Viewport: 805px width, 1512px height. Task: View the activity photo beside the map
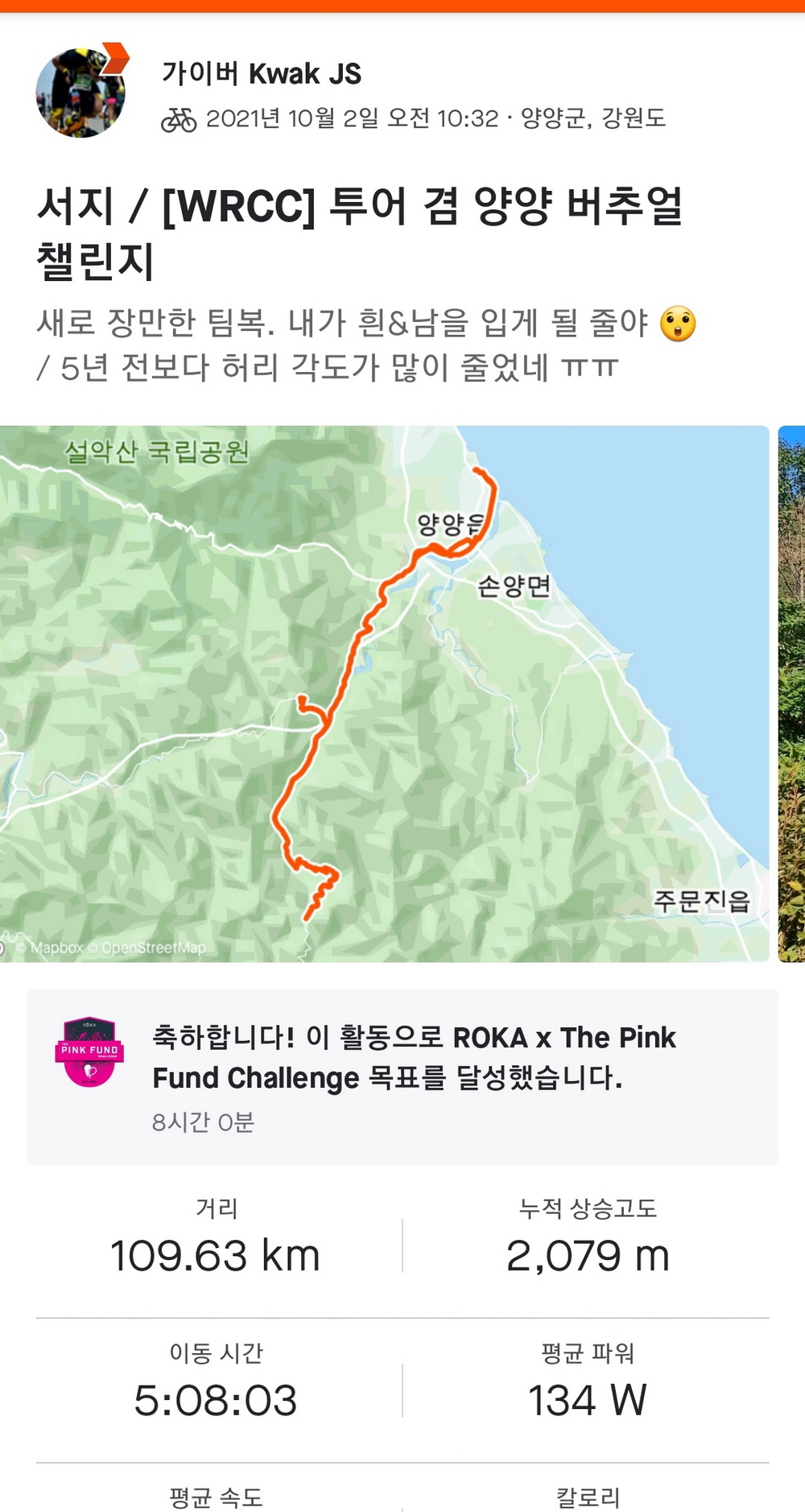point(792,693)
